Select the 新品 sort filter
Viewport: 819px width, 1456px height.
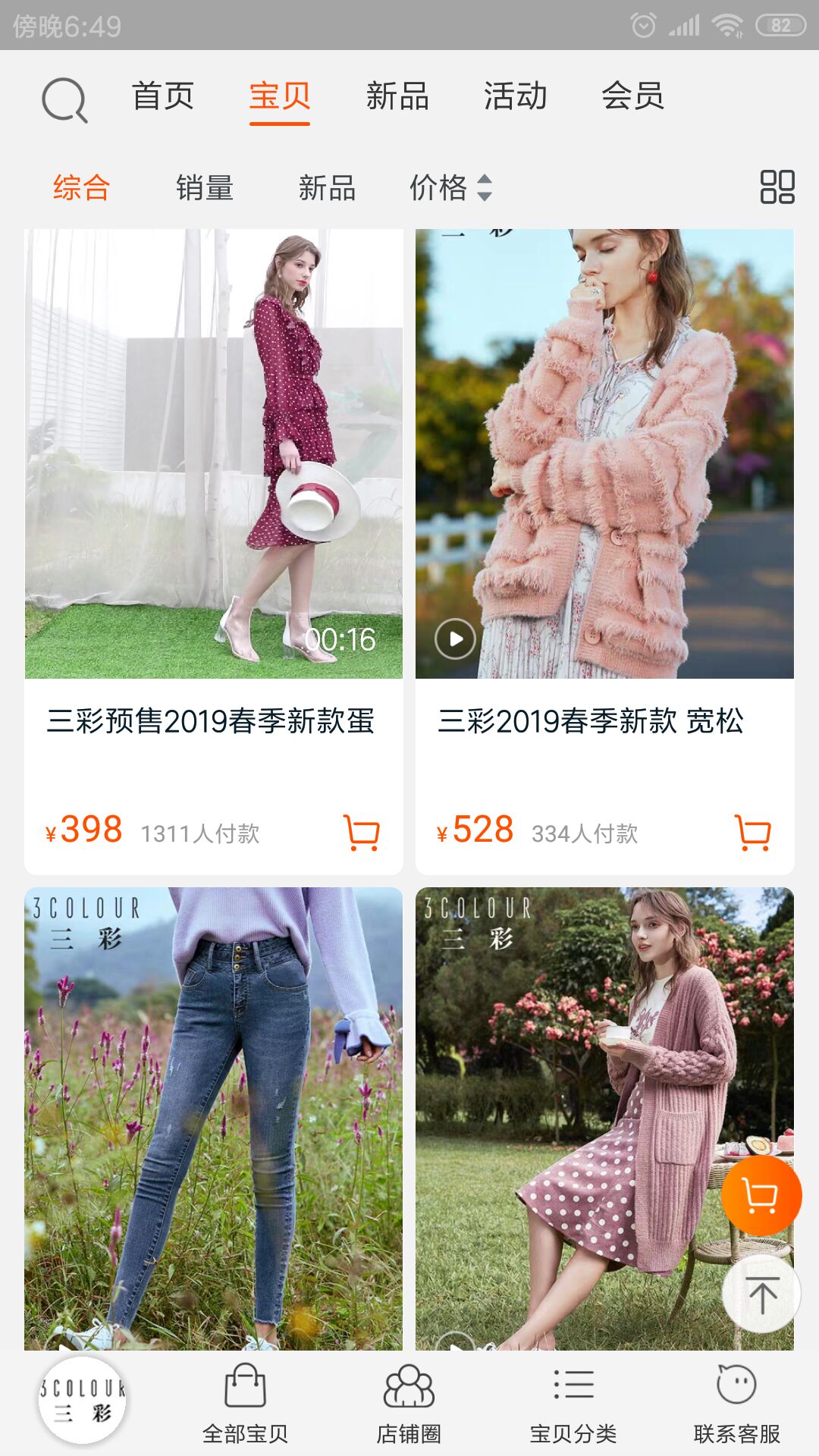328,187
